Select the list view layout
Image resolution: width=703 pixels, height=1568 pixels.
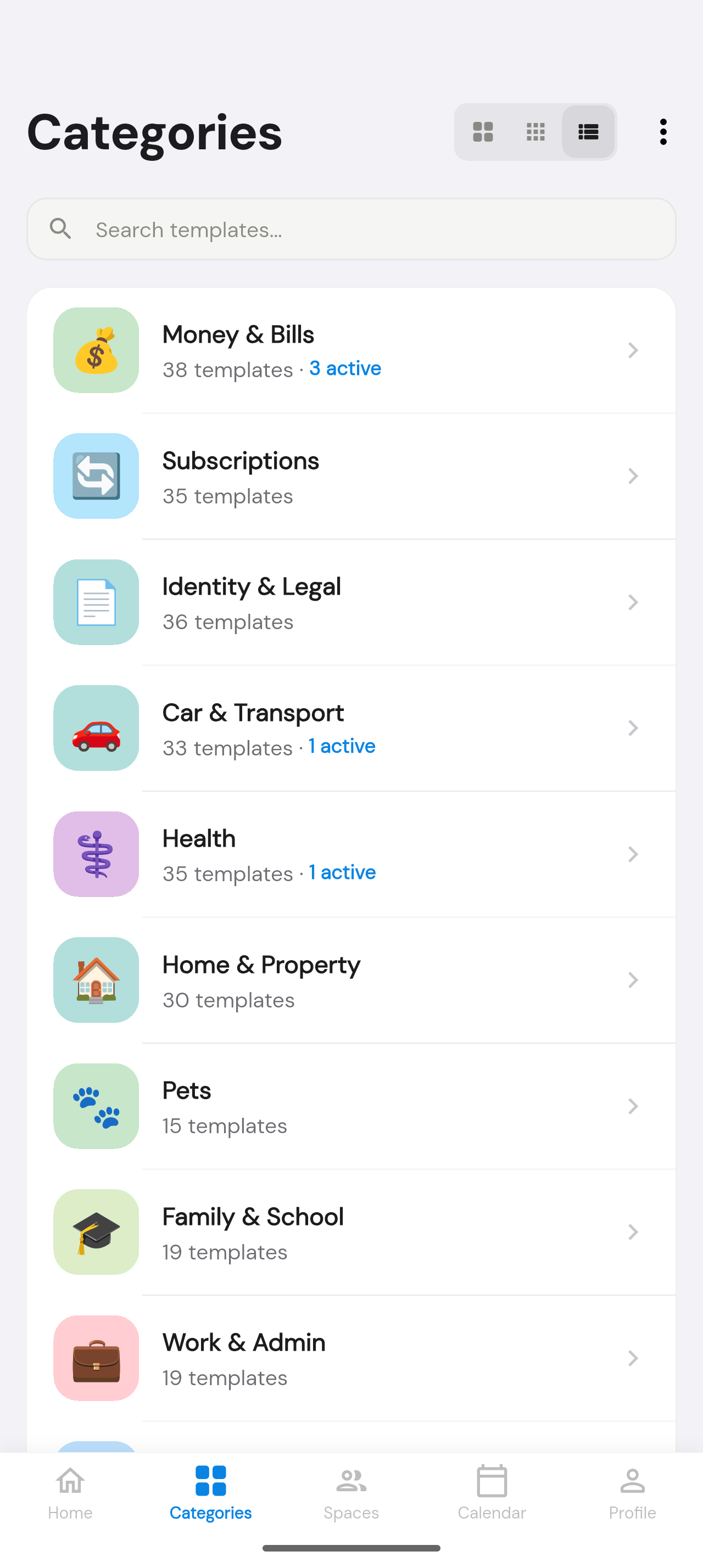(588, 132)
